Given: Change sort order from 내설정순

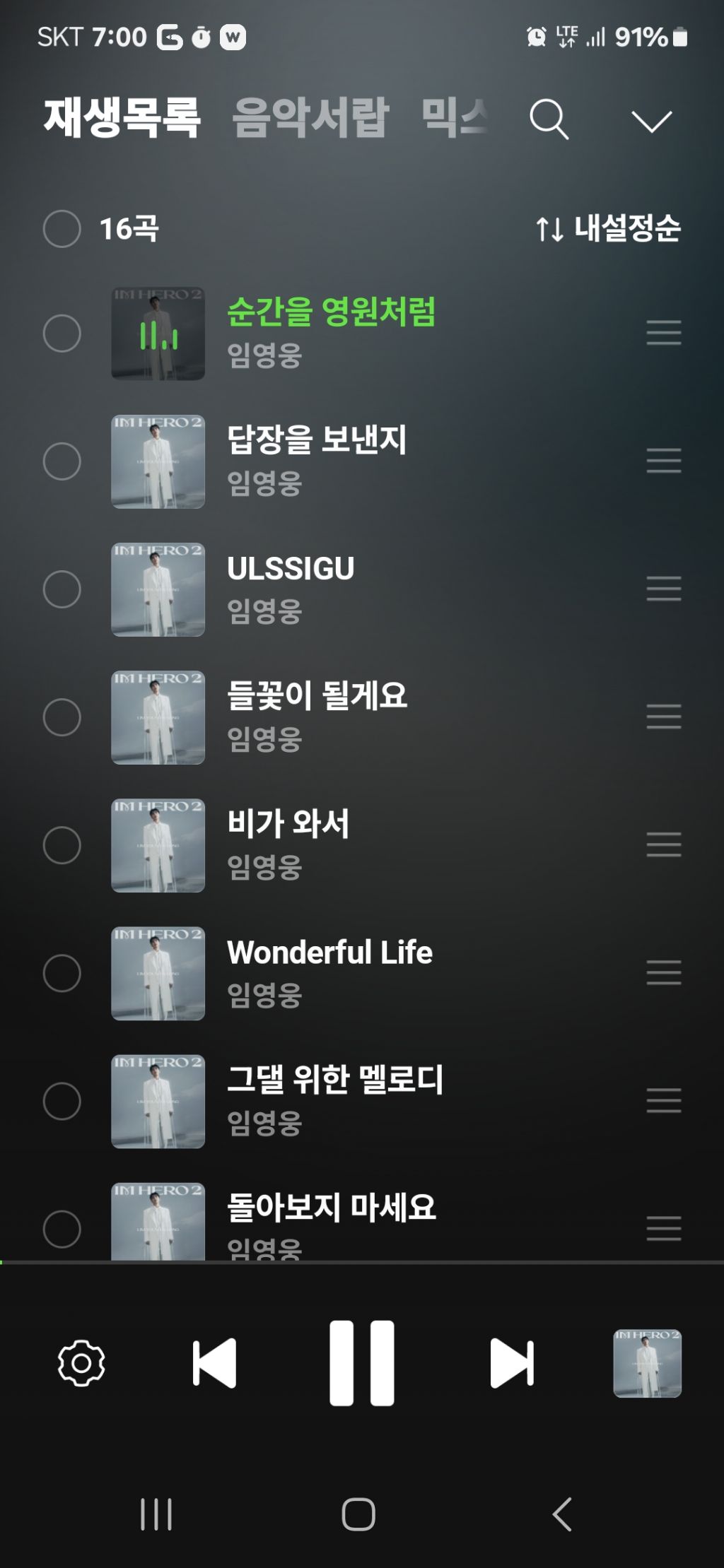Looking at the screenshot, I should point(608,228).
